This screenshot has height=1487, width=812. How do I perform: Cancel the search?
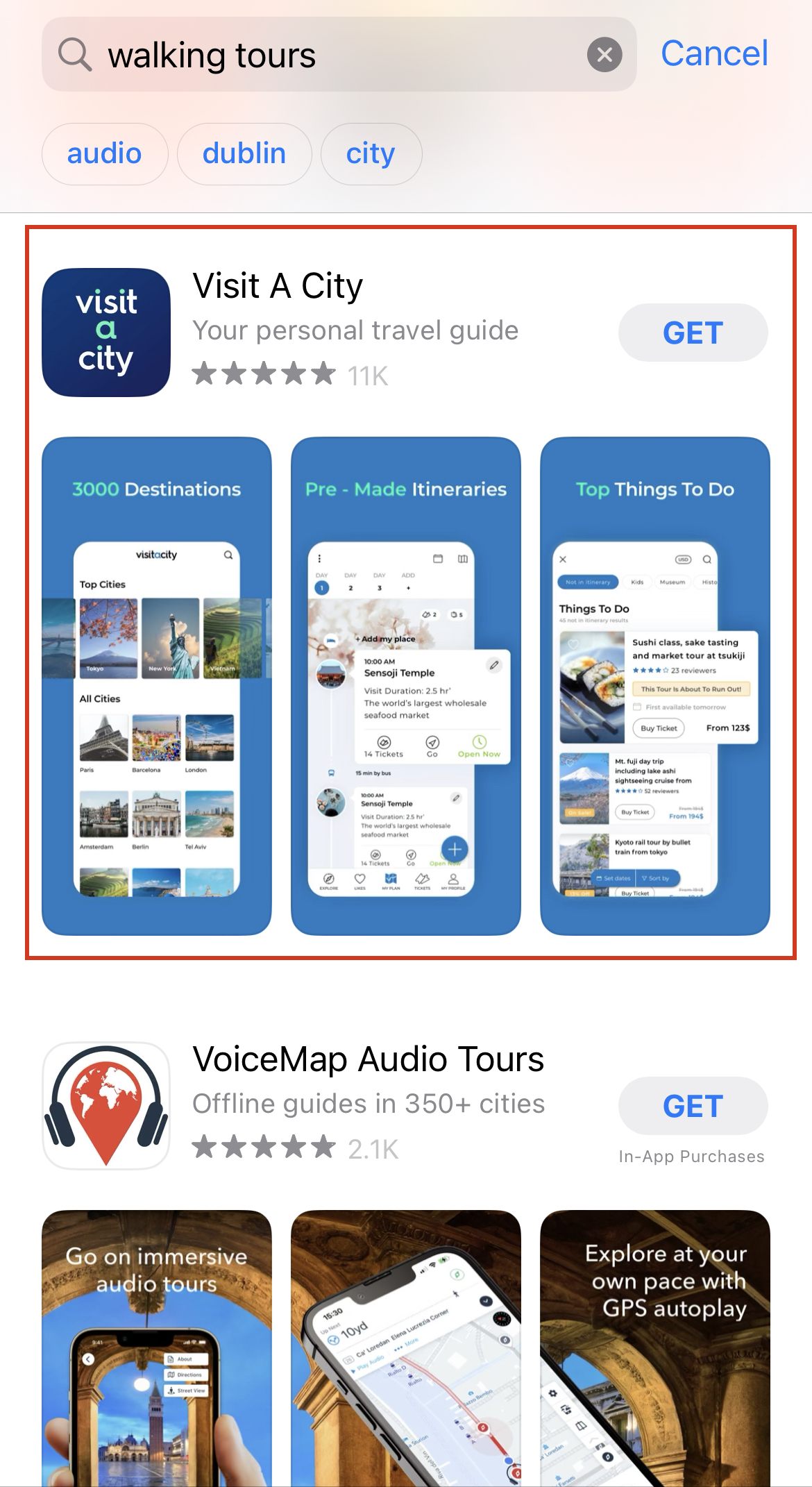click(714, 53)
